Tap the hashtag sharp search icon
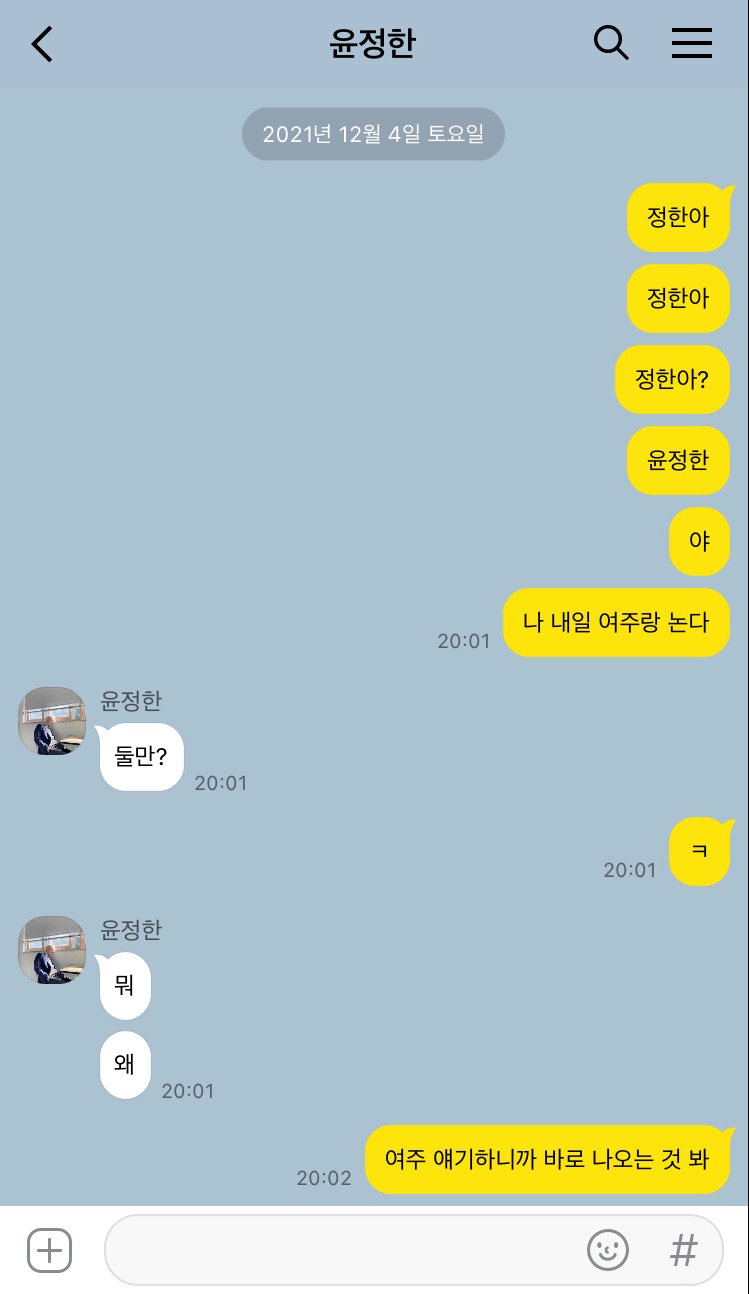This screenshot has width=749, height=1294. (683, 1250)
